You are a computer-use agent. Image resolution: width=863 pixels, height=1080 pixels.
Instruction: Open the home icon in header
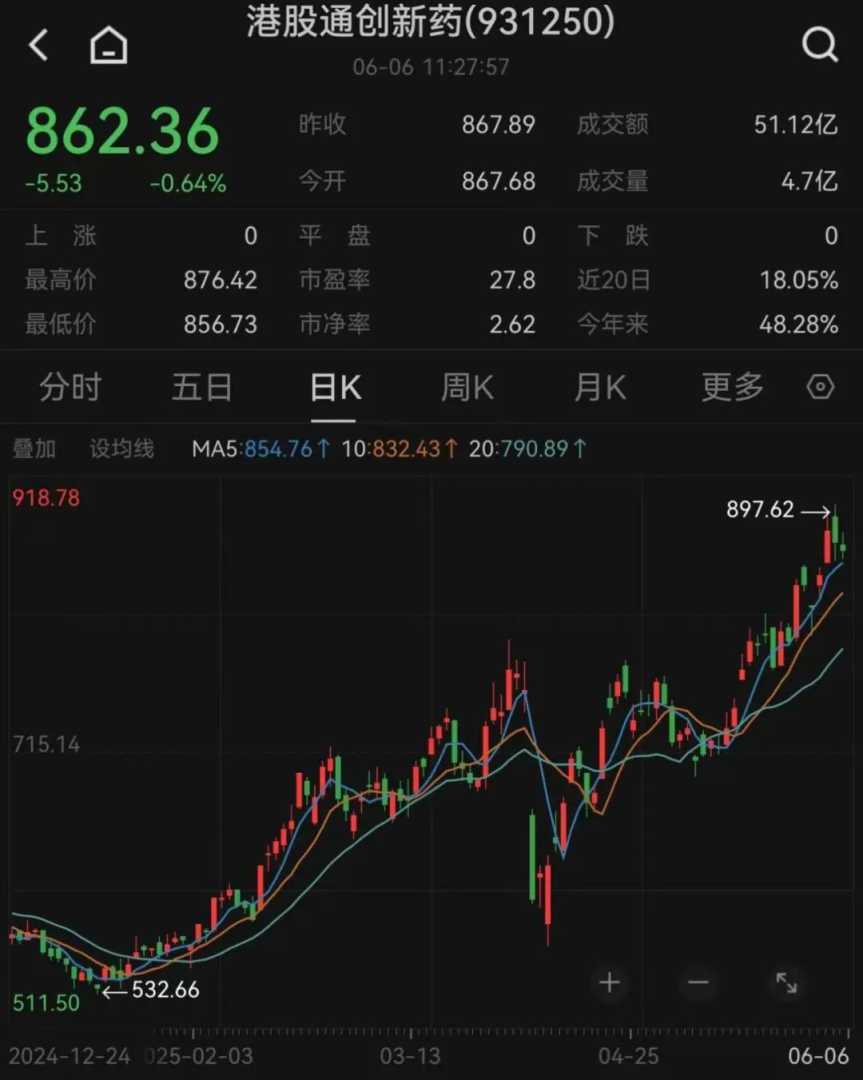[109, 46]
